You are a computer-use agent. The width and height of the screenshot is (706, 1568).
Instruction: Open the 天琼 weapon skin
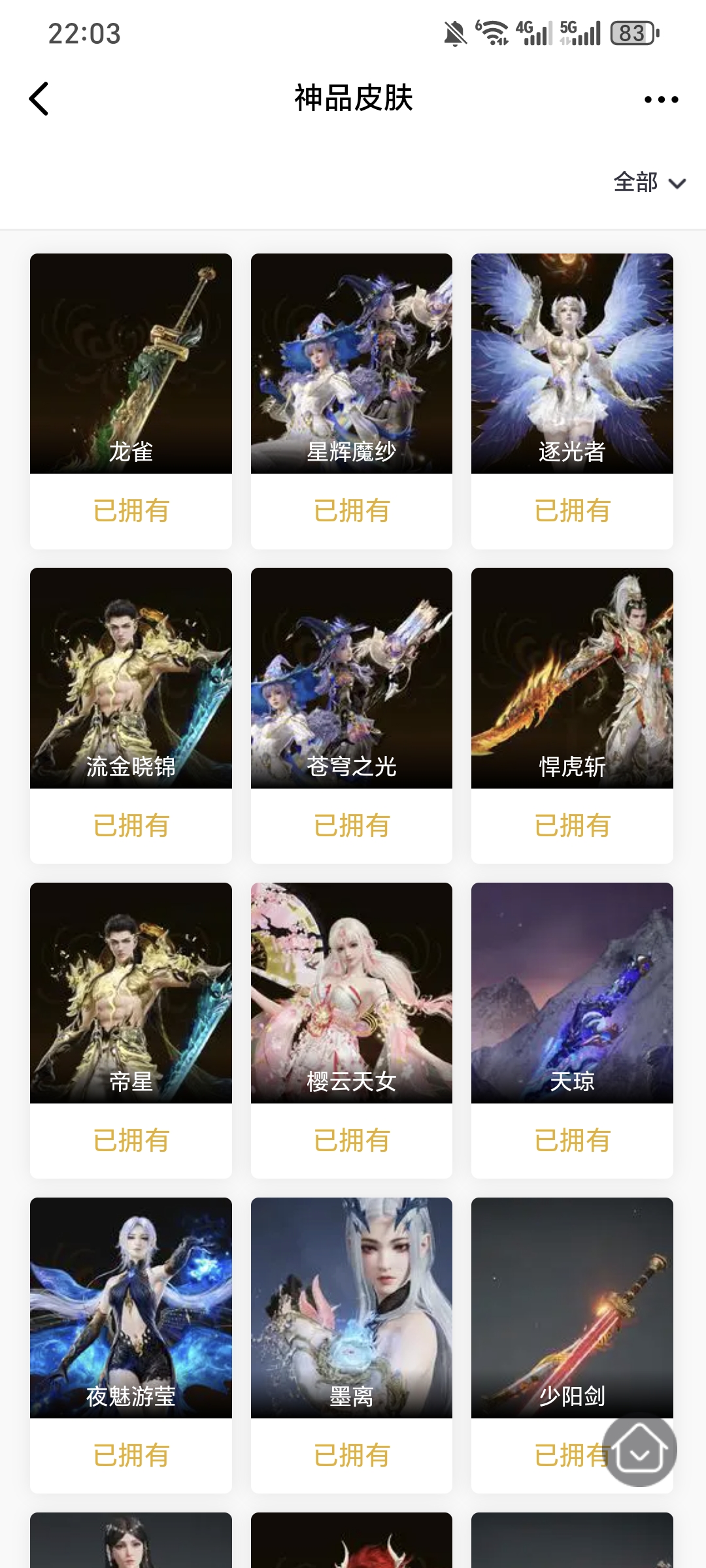[x=572, y=993]
